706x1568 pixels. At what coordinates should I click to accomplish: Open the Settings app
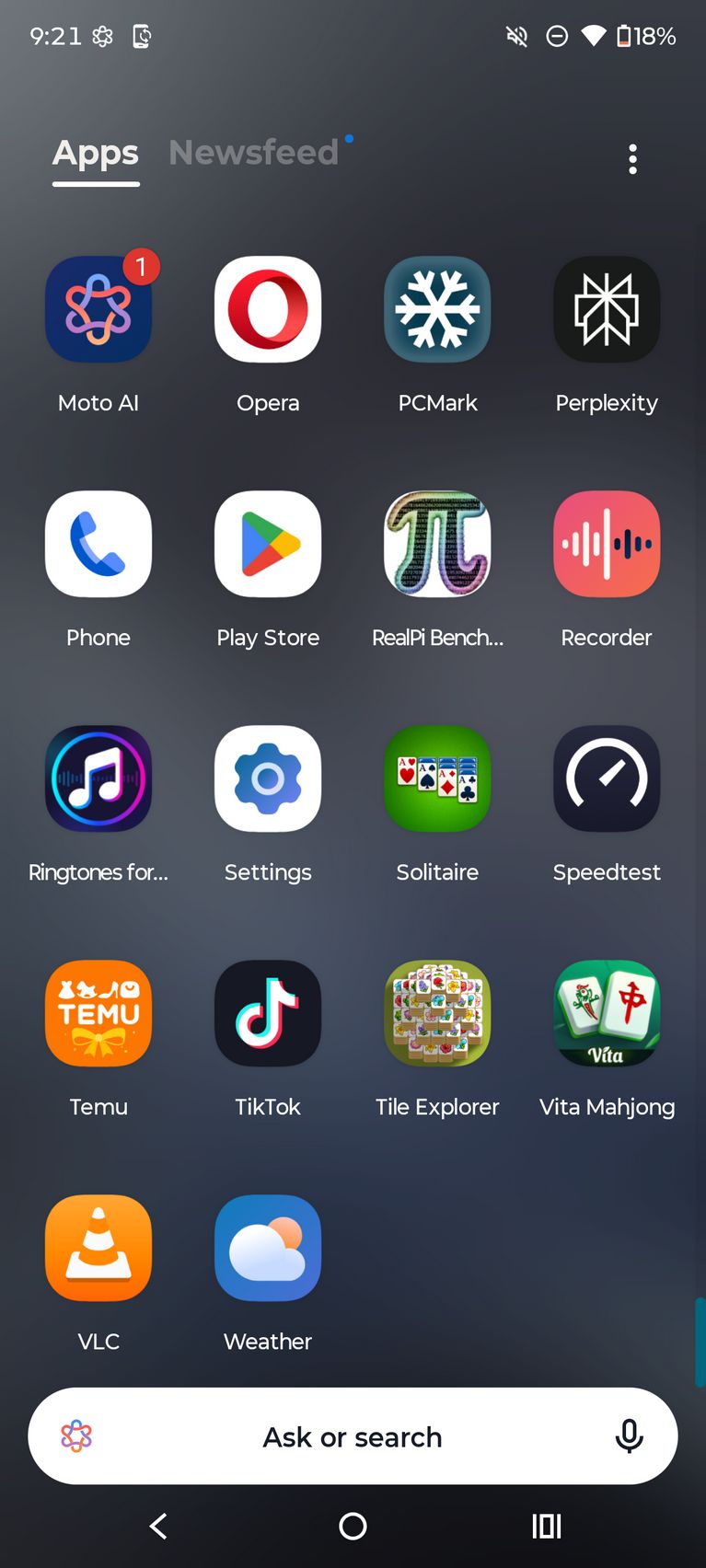click(268, 779)
